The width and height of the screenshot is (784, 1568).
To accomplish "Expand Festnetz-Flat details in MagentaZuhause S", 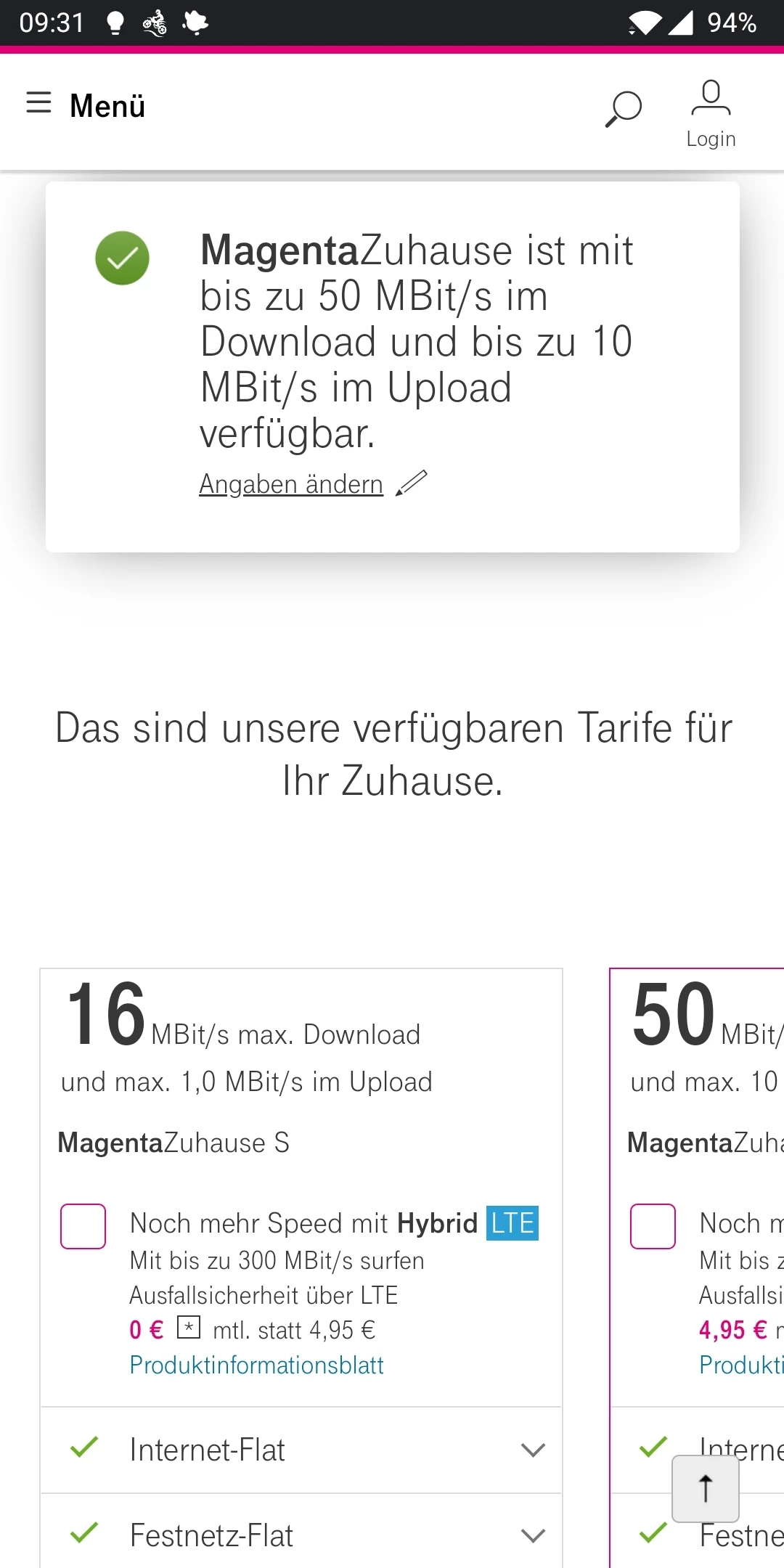I will click(x=533, y=1535).
